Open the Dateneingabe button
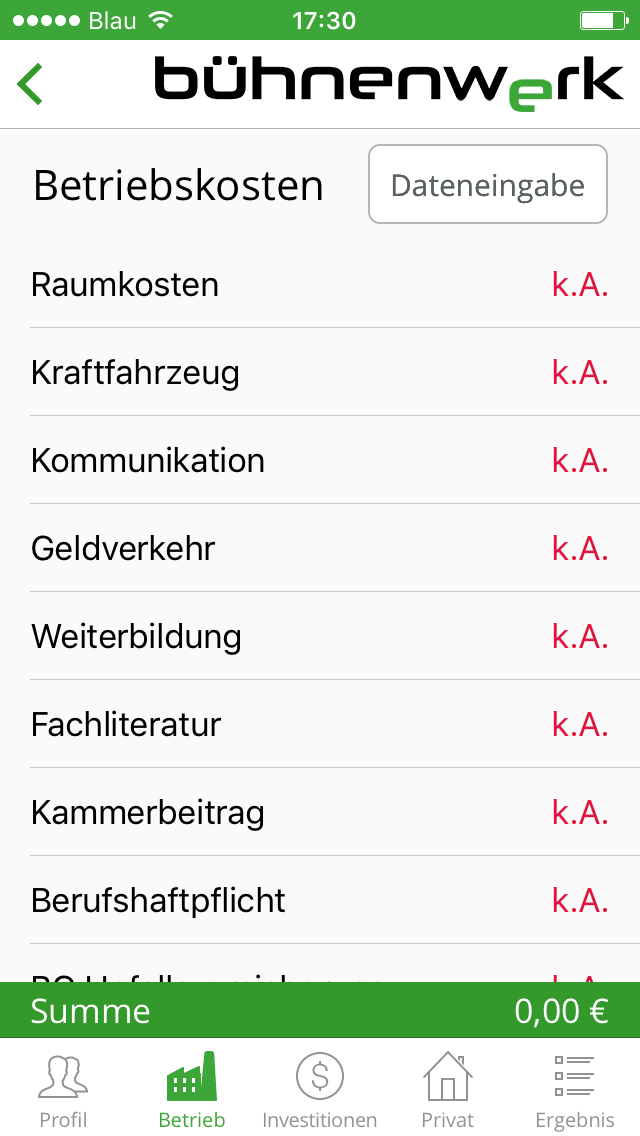Viewport: 640px width, 1136px height. pos(488,185)
